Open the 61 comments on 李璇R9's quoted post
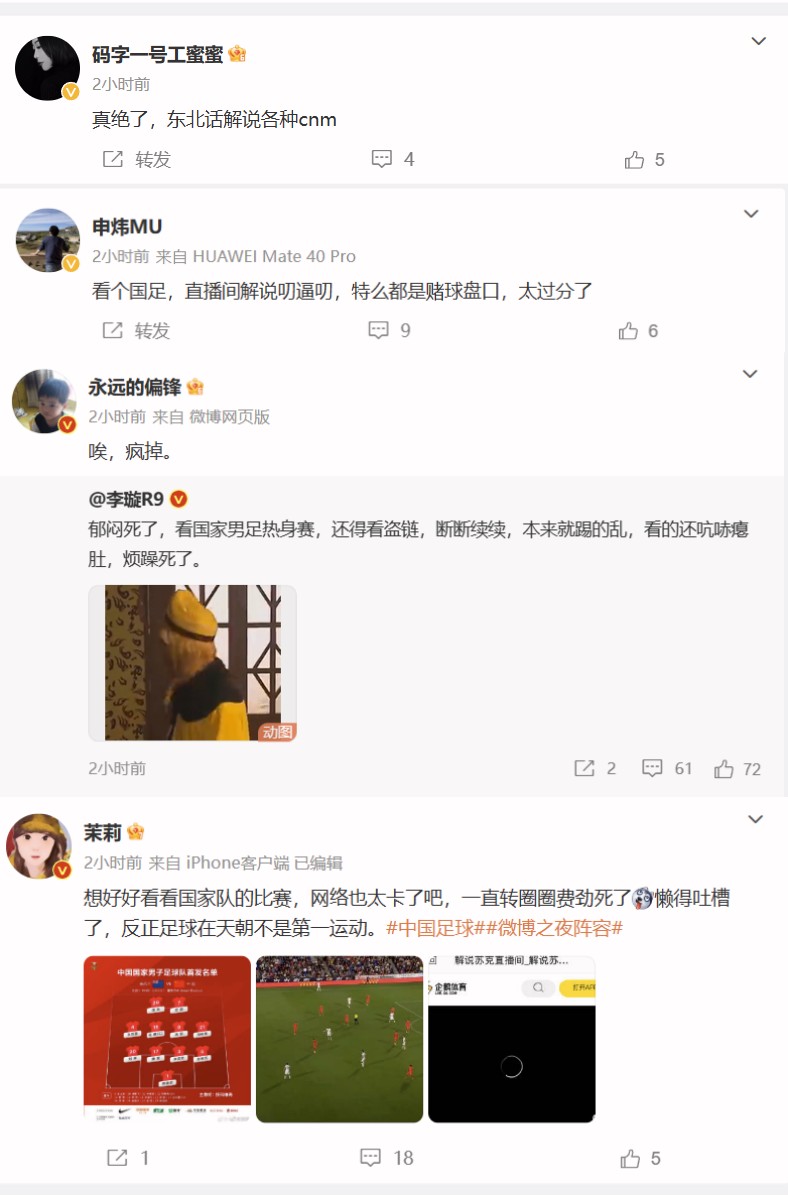Image resolution: width=788 pixels, height=1195 pixels. (x=654, y=768)
